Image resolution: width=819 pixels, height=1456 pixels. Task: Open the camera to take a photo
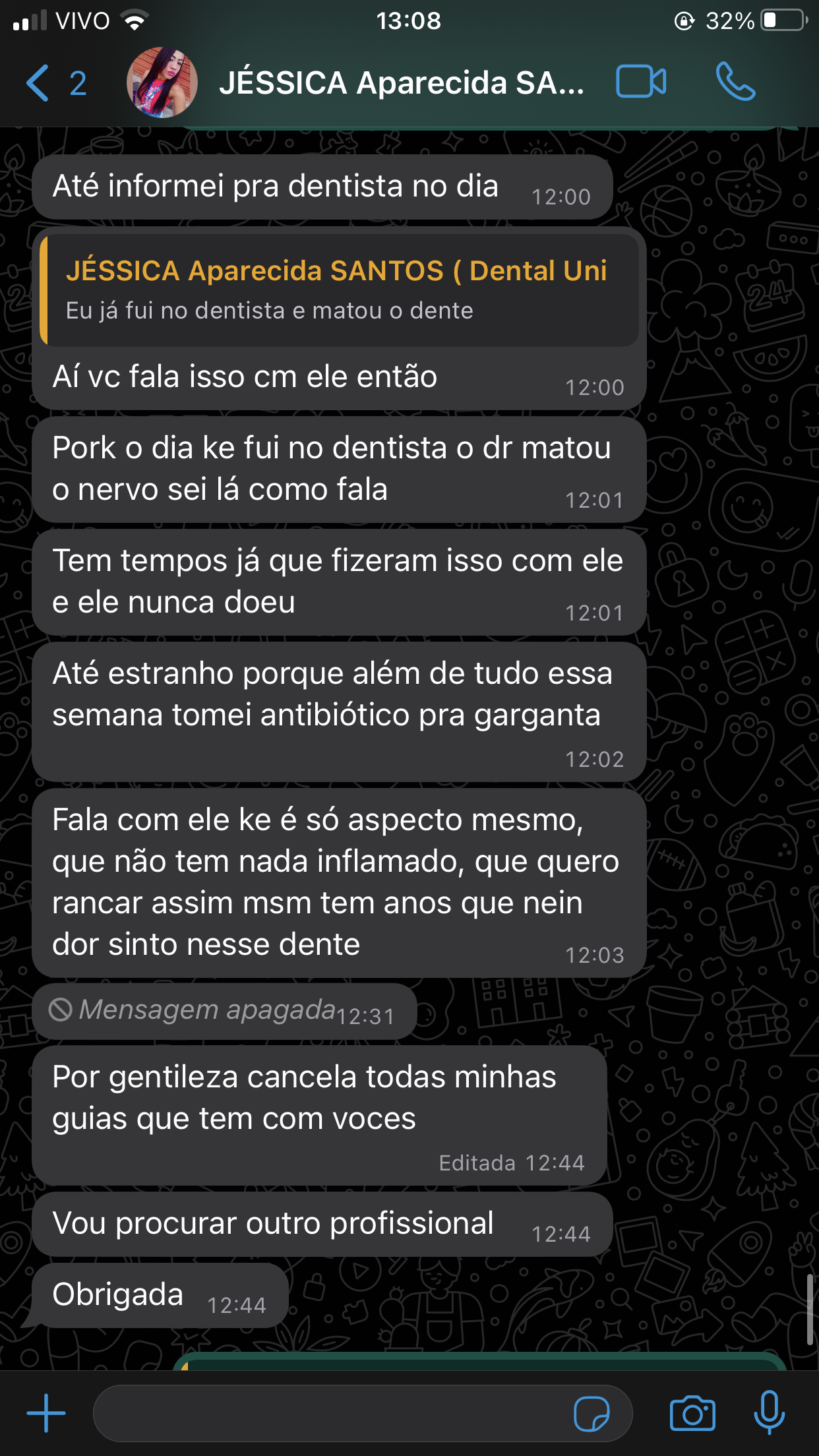[692, 1413]
